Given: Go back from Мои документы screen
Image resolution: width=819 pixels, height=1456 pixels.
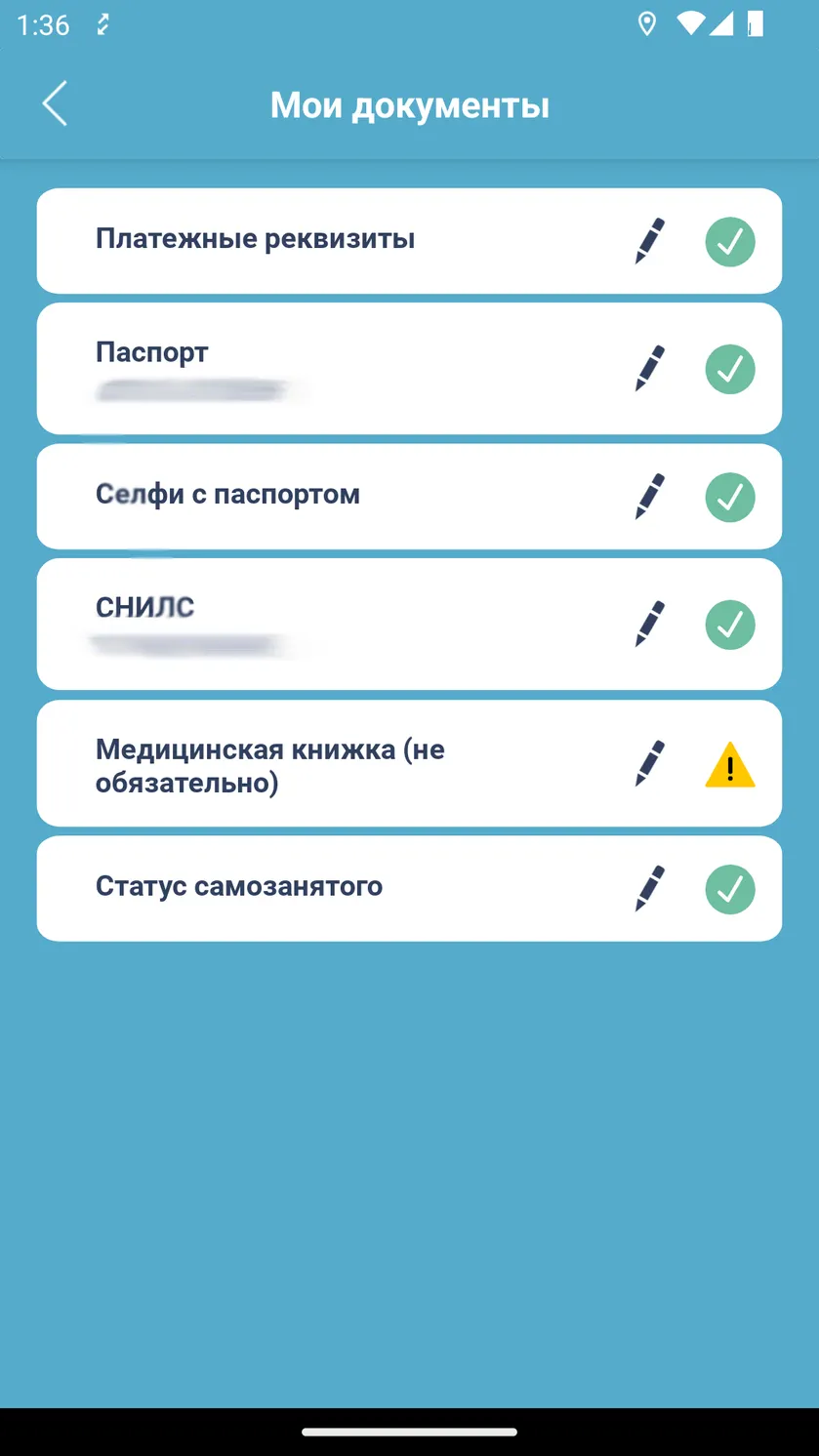Looking at the screenshot, I should click(55, 103).
